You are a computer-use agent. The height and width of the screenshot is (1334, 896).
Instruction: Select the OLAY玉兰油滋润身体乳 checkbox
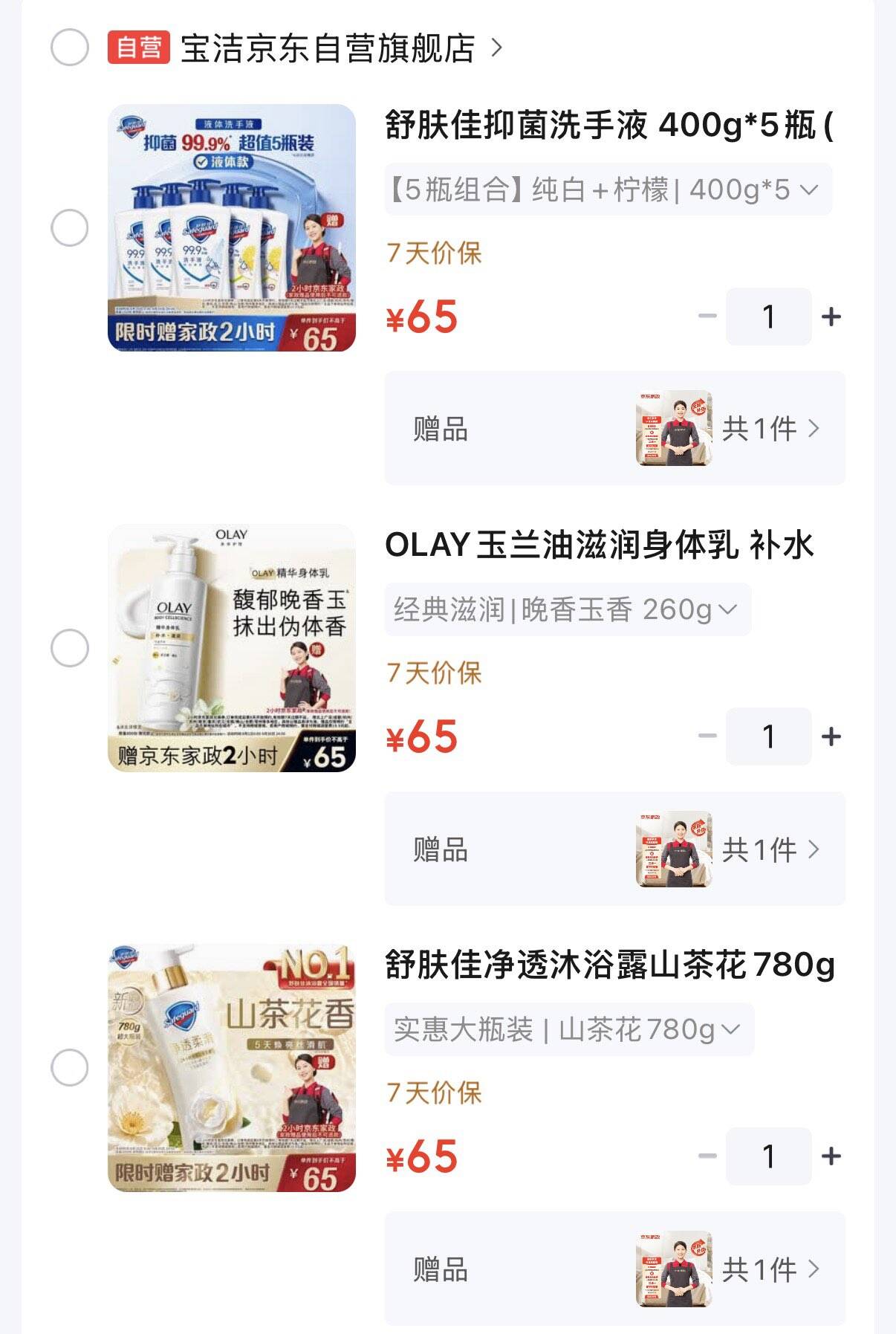pos(69,647)
